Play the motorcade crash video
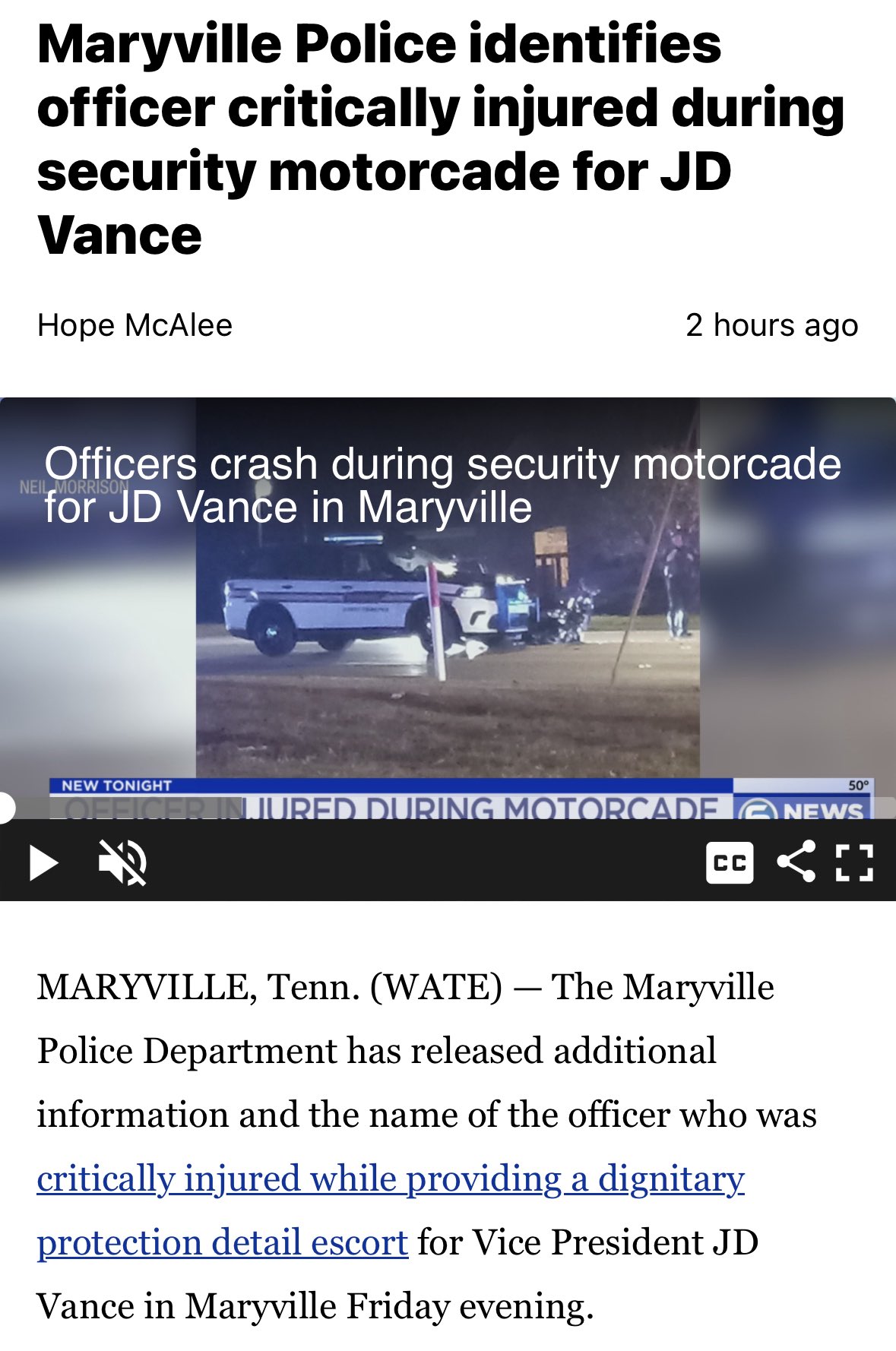 click(x=43, y=863)
